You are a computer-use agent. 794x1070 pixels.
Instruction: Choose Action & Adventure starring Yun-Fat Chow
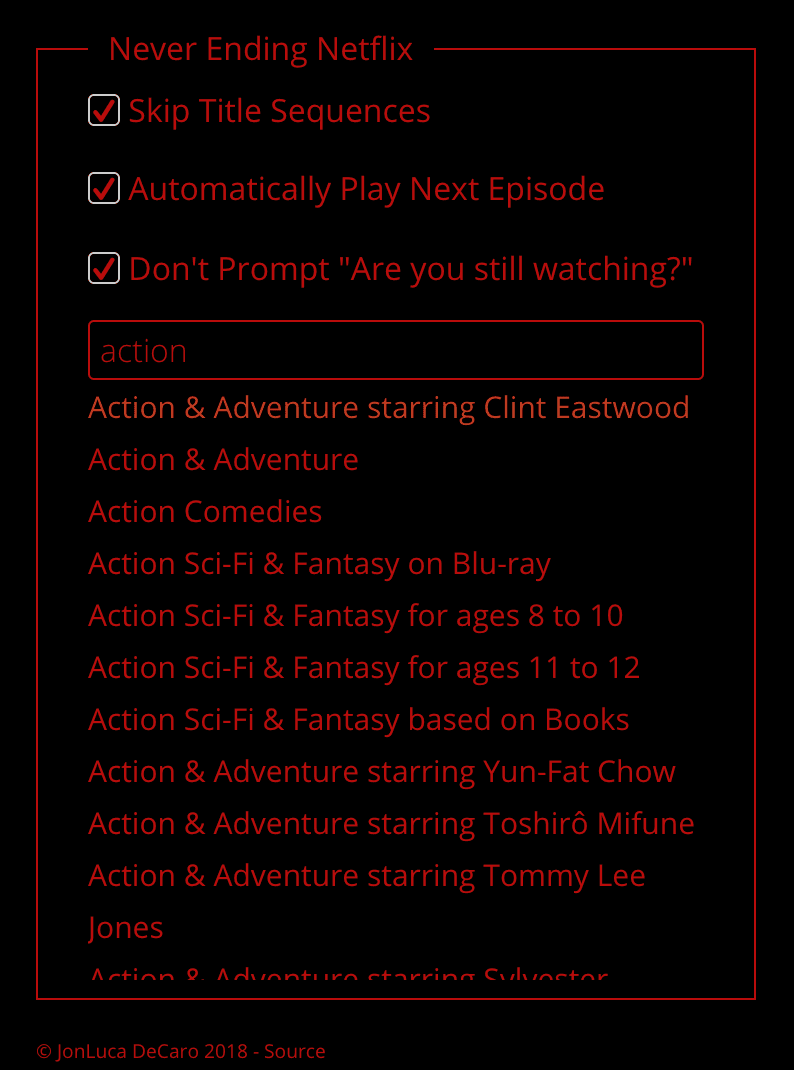[381, 772]
